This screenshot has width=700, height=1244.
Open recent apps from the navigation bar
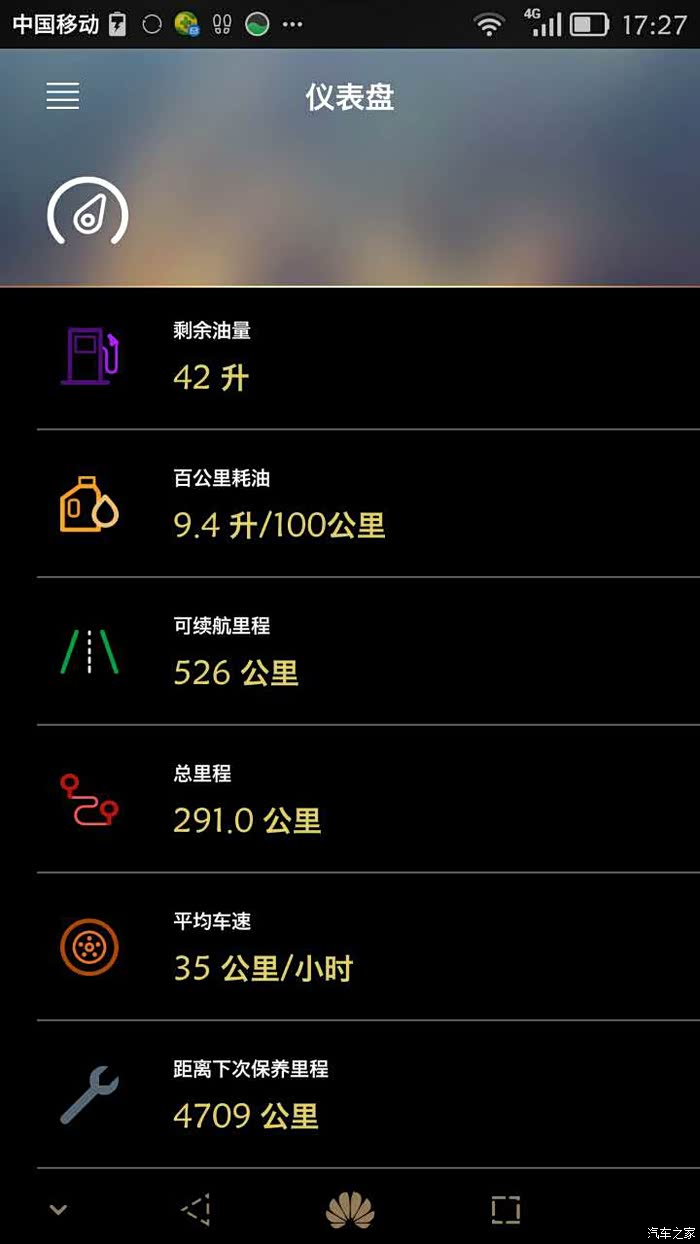pos(506,1210)
